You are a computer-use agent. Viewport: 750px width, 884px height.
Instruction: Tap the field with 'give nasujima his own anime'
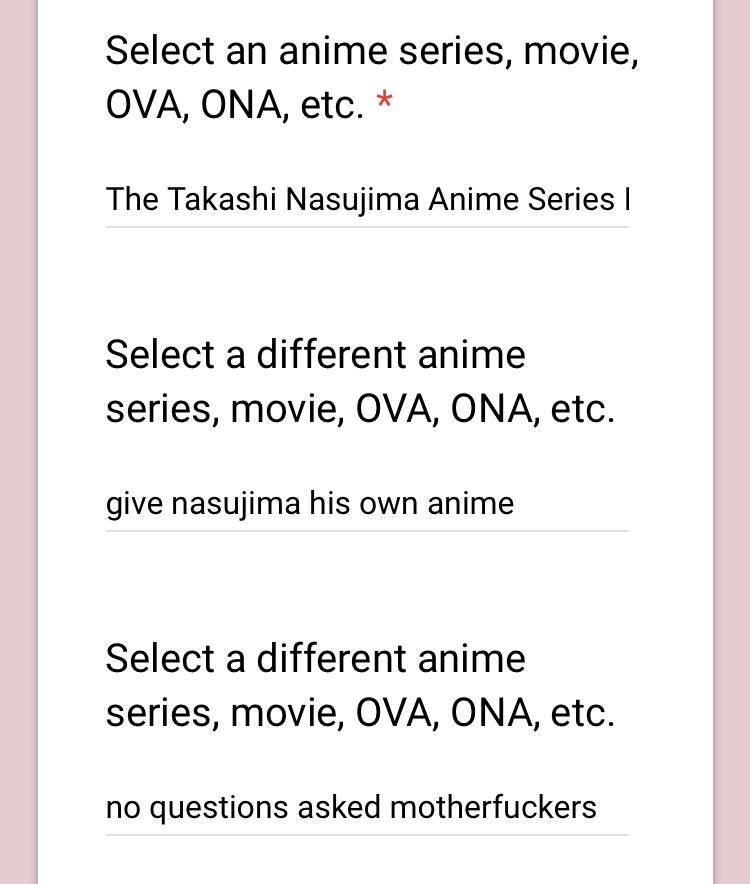coord(367,503)
